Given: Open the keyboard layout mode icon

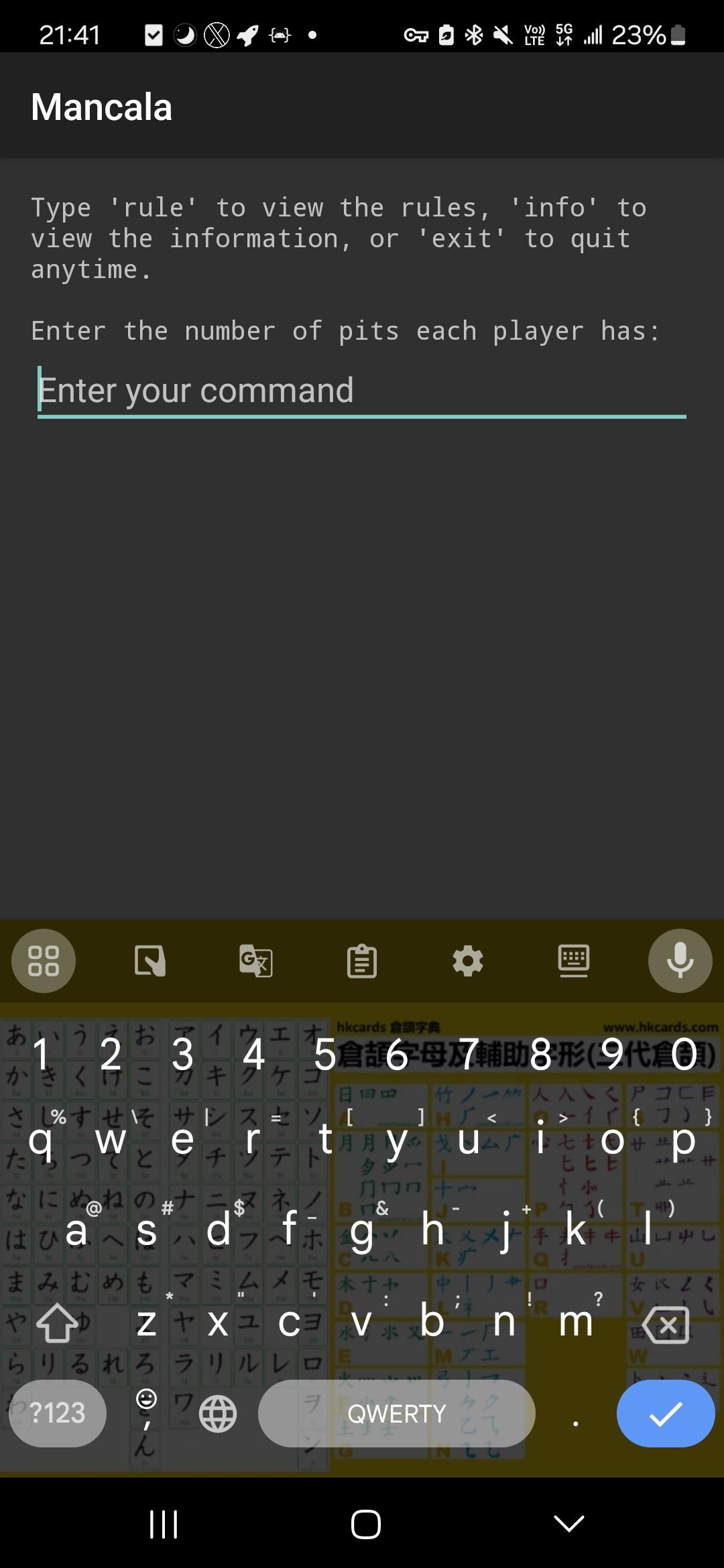Looking at the screenshot, I should click(574, 961).
